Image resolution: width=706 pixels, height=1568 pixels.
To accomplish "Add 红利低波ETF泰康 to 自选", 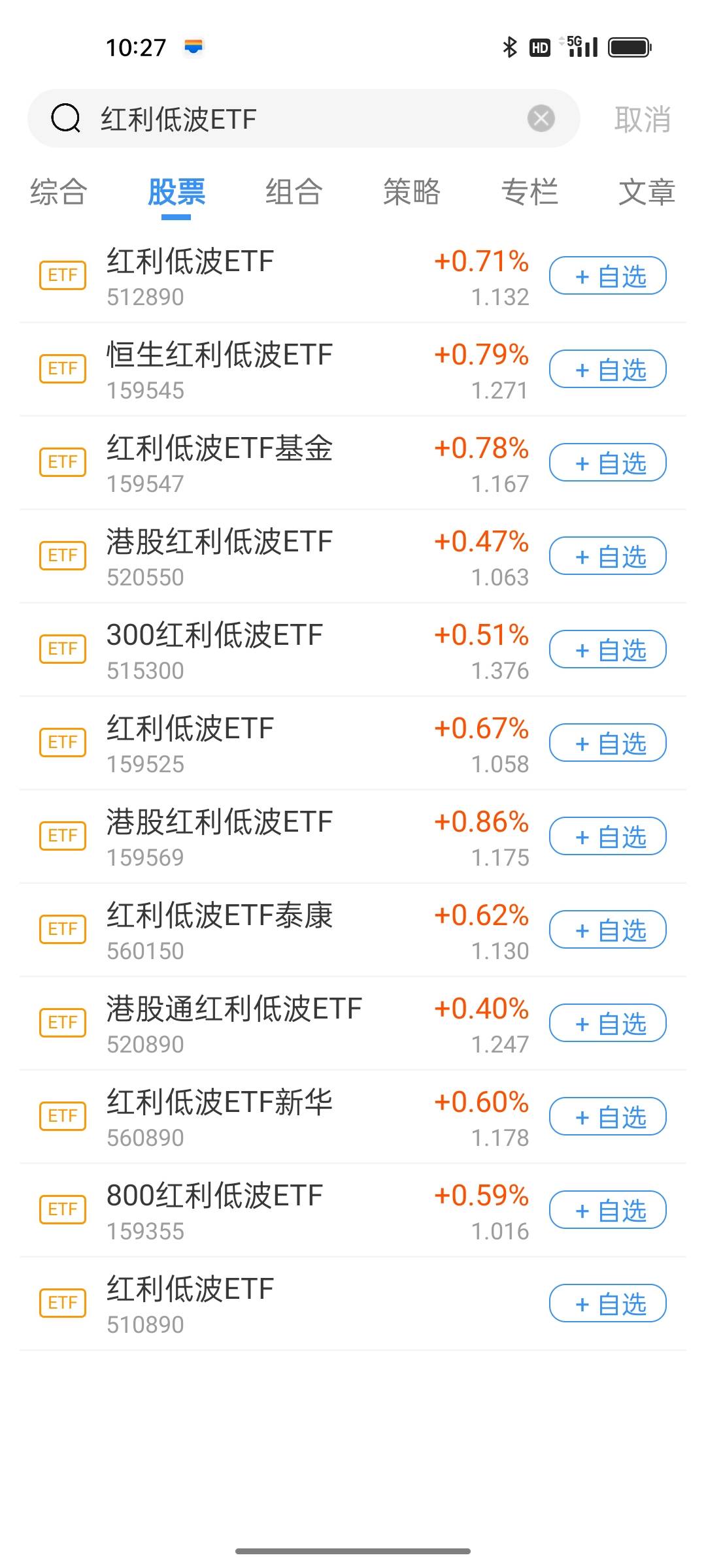I will [607, 930].
